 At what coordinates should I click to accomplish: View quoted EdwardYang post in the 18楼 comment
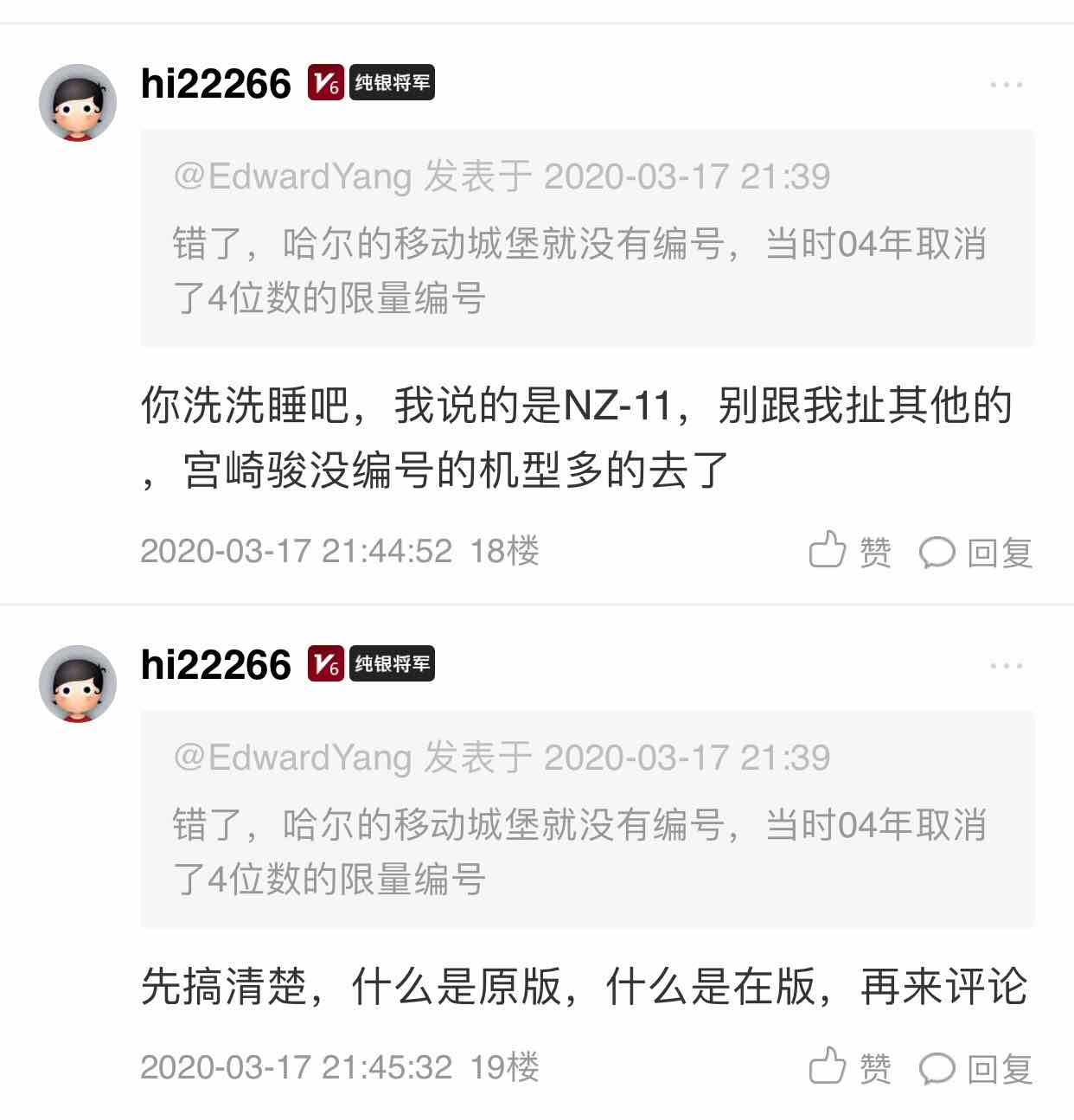(587, 238)
